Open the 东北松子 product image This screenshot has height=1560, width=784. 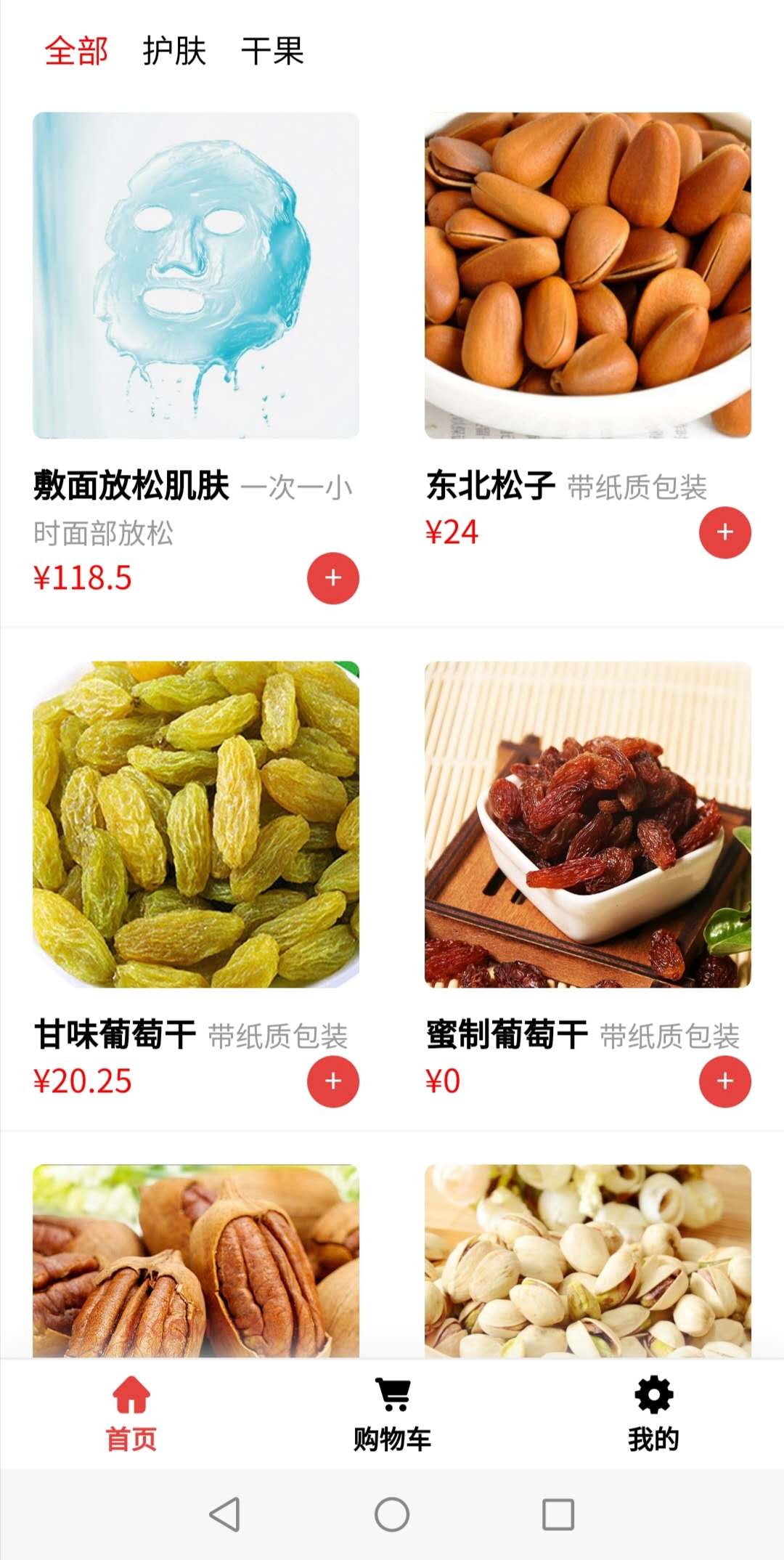click(x=588, y=275)
